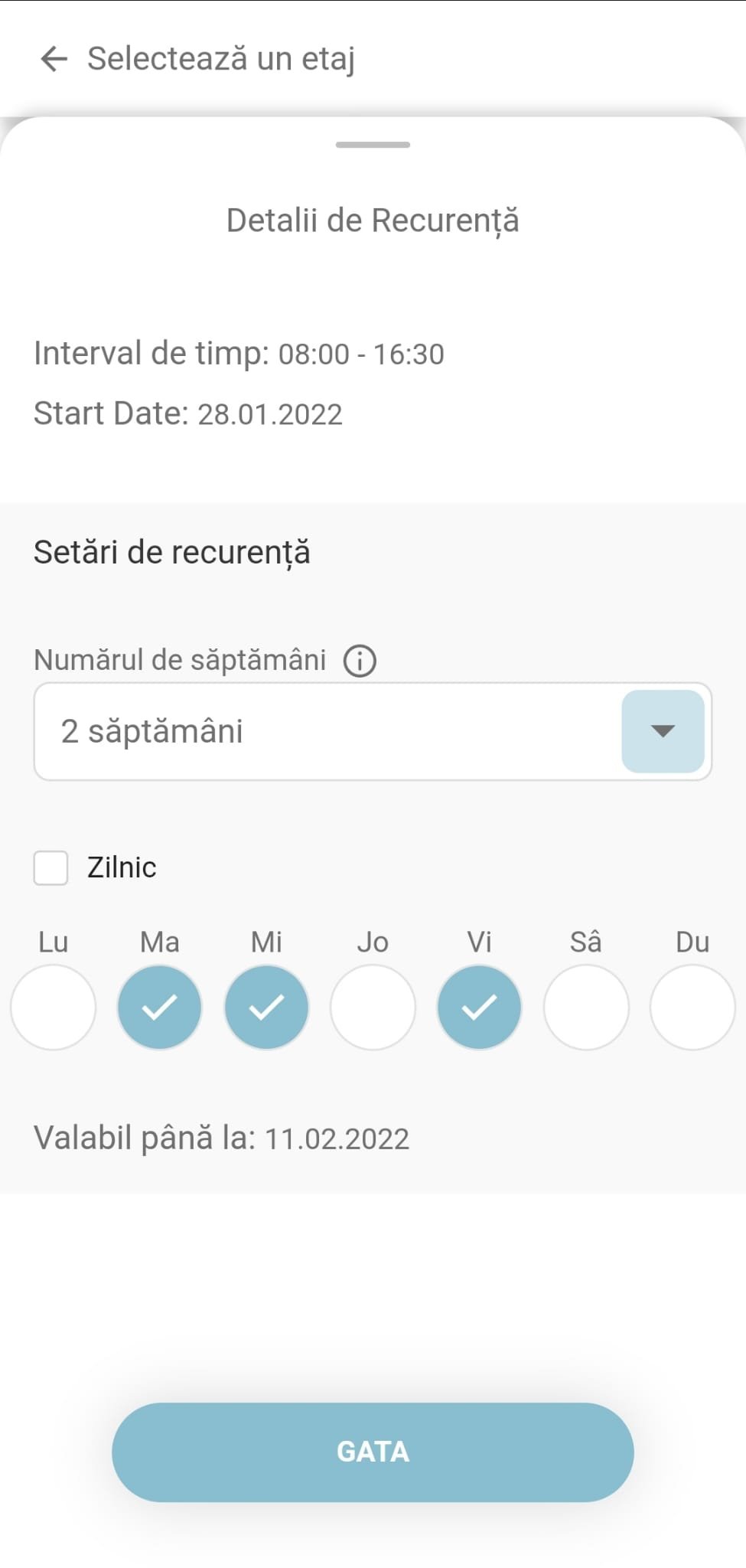746x1568 pixels.
Task: Deselect Ma day circle
Action: (x=159, y=1007)
